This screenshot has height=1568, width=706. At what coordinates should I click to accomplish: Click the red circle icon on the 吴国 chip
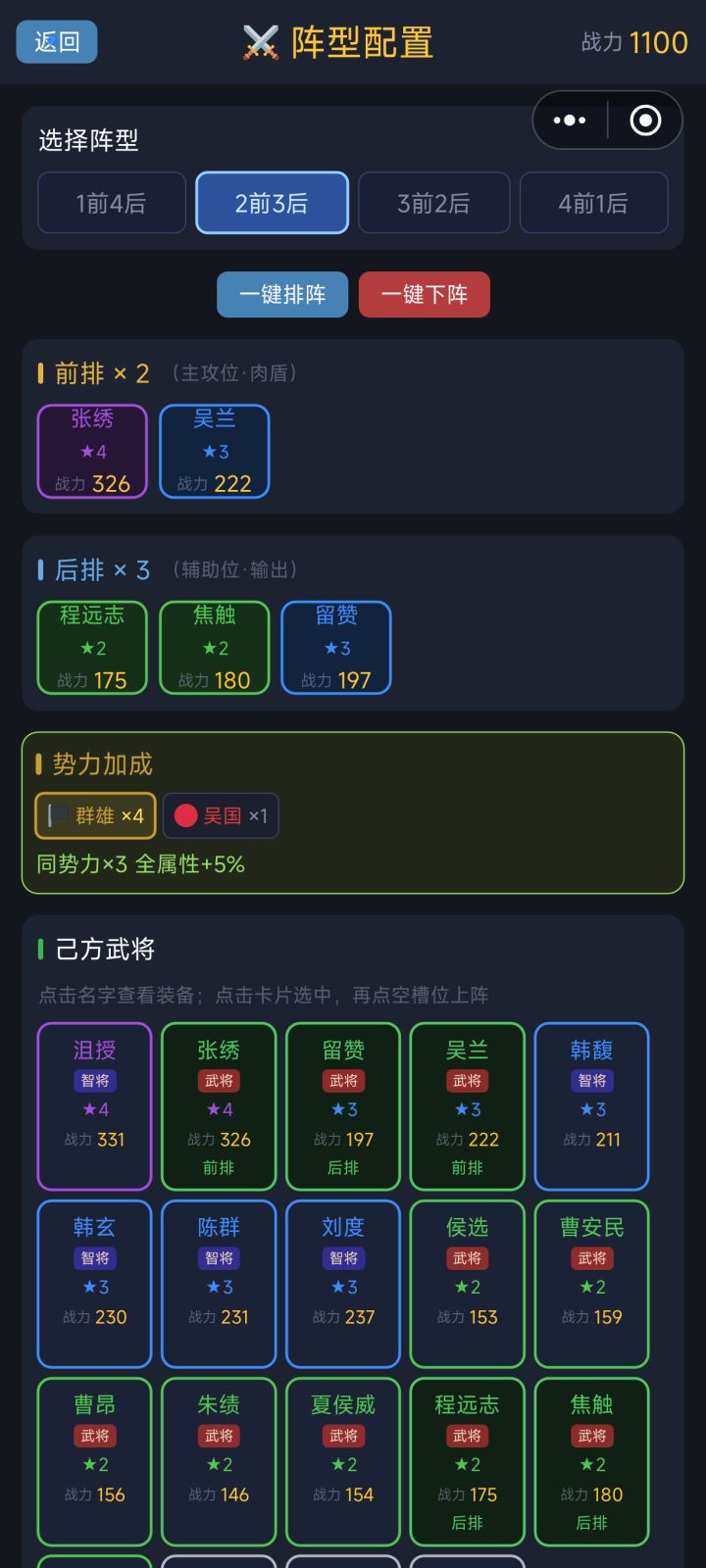[x=186, y=815]
